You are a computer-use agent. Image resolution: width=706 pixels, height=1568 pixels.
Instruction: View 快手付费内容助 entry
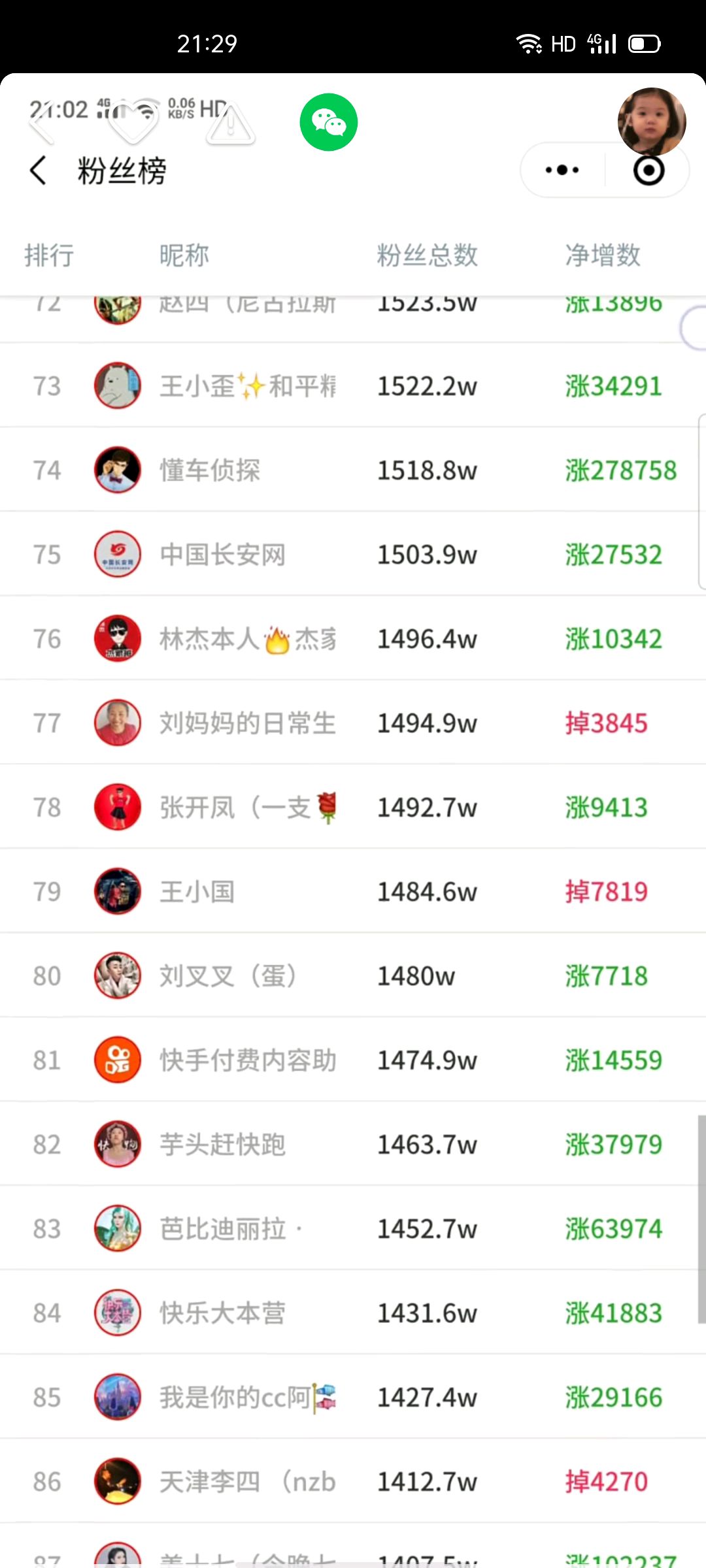(x=248, y=1060)
